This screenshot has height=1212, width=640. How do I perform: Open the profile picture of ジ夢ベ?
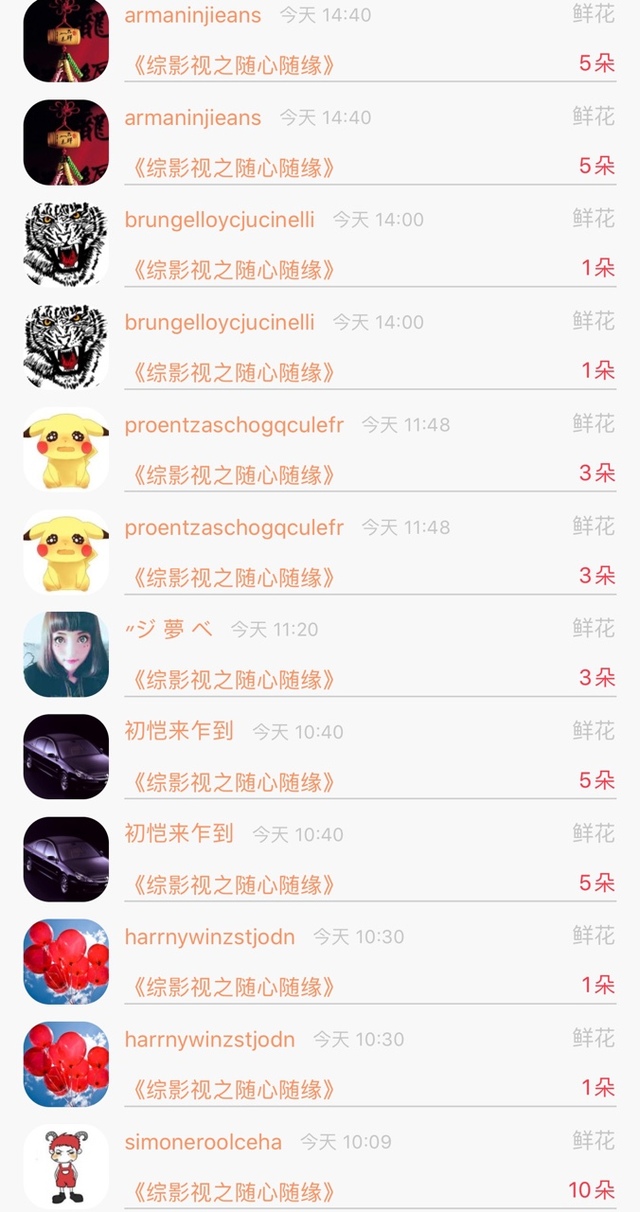[x=66, y=654]
